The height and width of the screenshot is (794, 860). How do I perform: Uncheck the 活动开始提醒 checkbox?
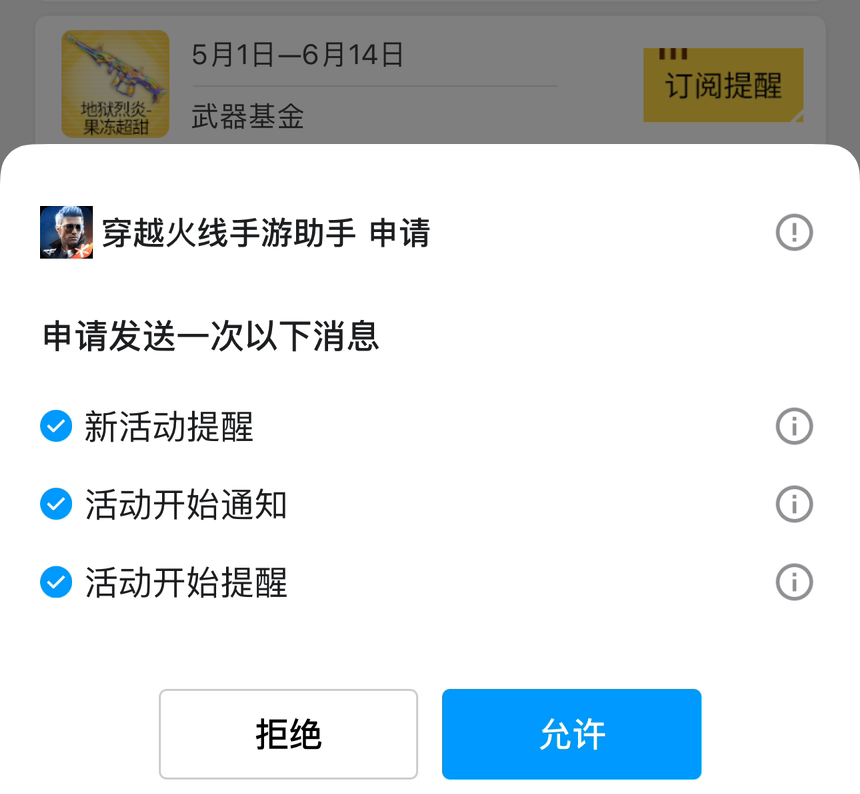click(x=56, y=581)
